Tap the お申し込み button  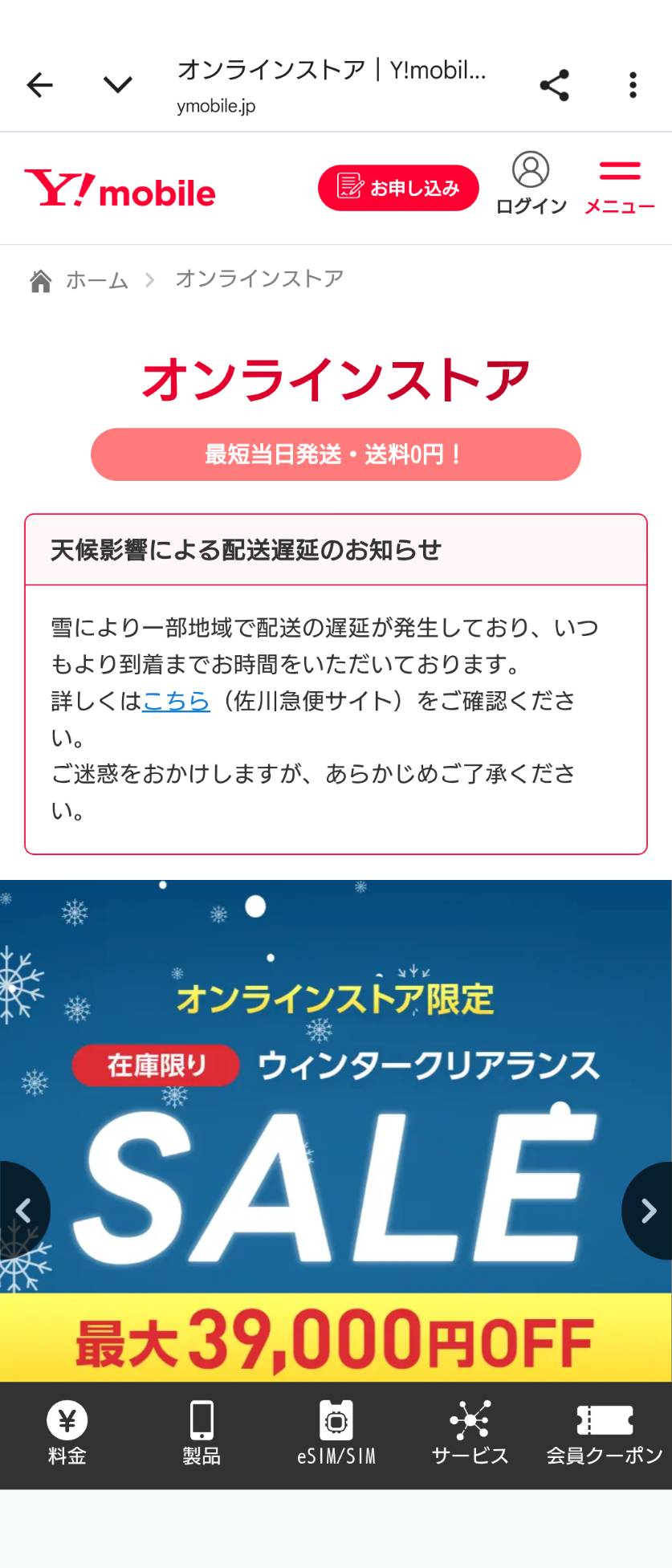click(398, 188)
